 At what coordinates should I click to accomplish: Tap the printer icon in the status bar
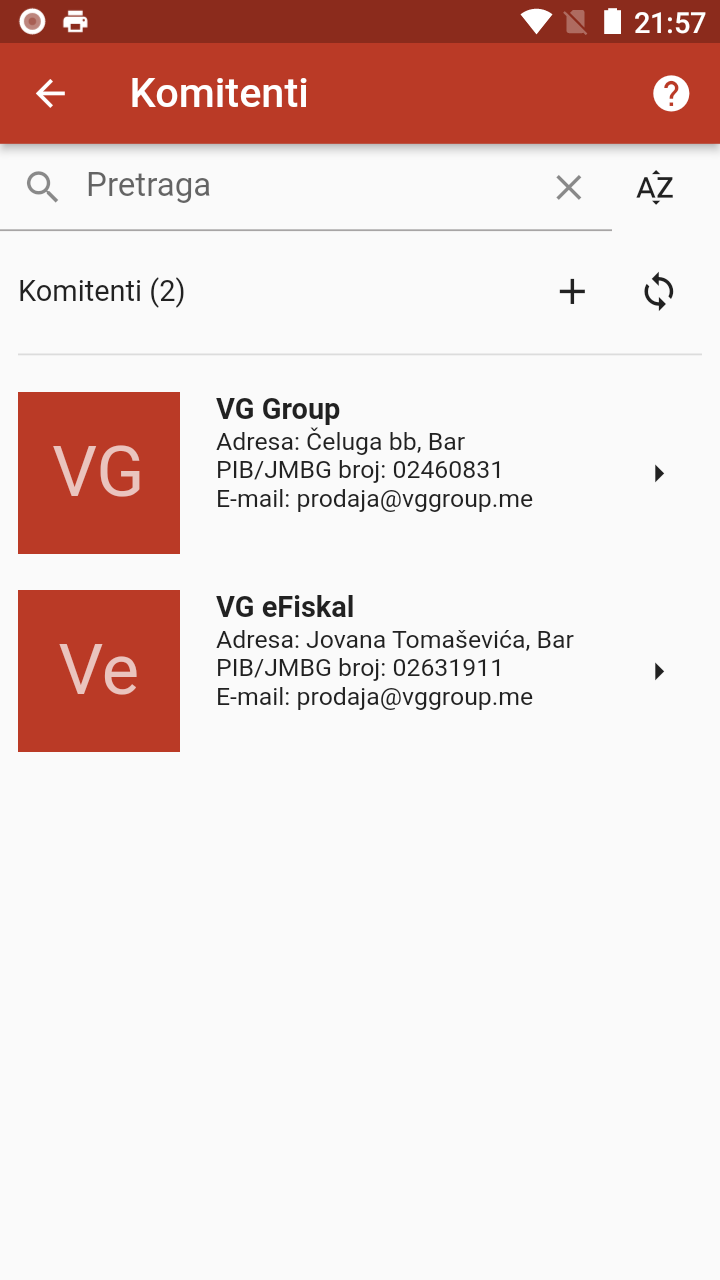coord(74,20)
